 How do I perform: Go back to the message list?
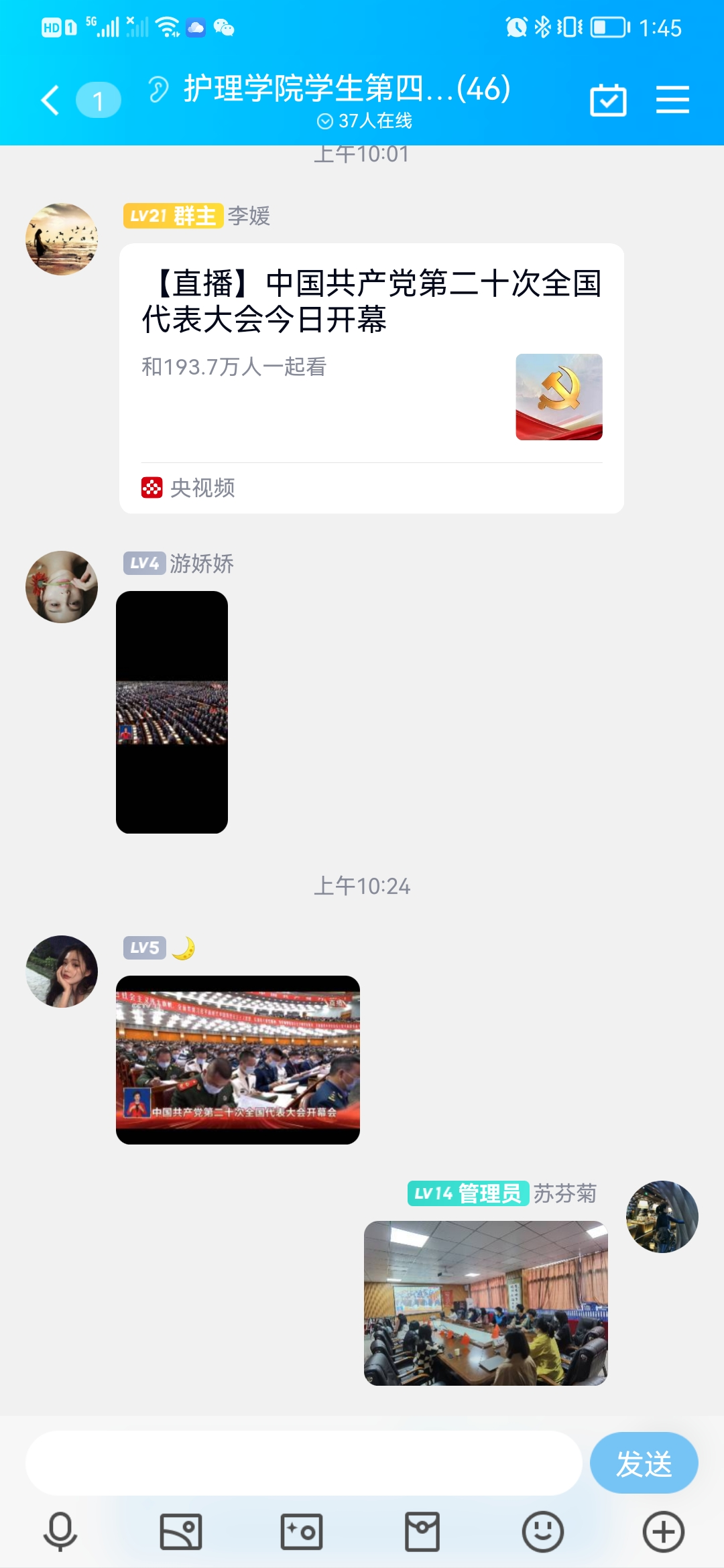pos(51,101)
